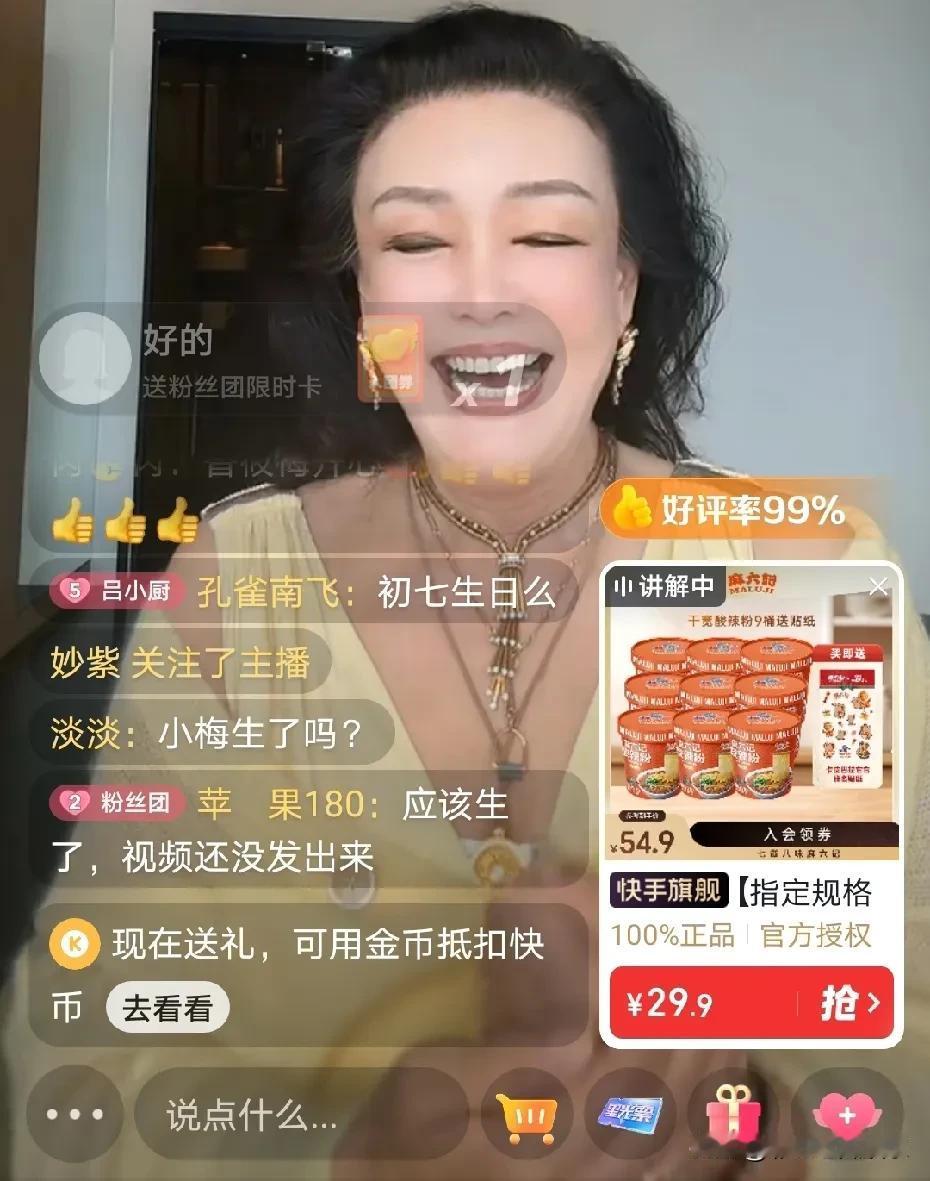The image size is (930, 1181).
Task: Tap 好的's avatar in the gift banner
Action: coord(85,357)
